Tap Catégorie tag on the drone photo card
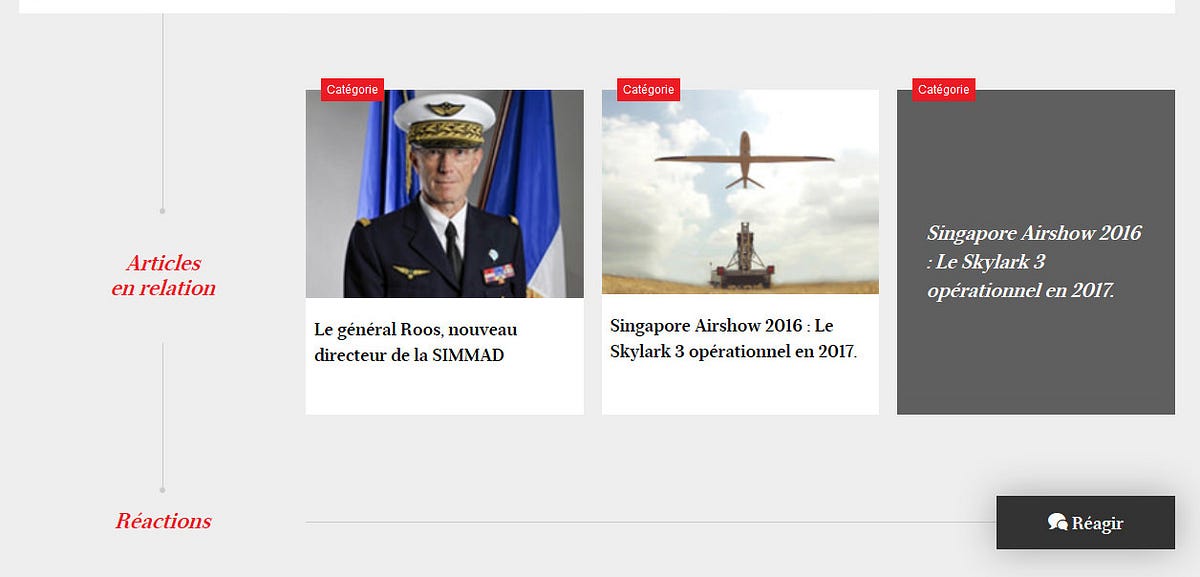This screenshot has width=1200, height=577. coord(648,89)
